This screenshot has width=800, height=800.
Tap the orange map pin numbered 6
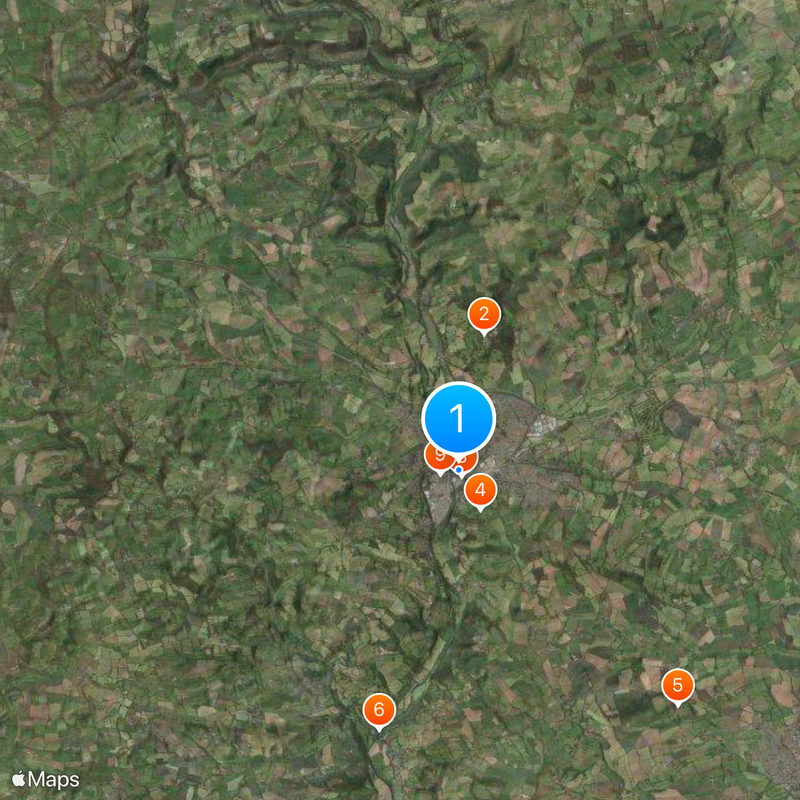coord(379,710)
